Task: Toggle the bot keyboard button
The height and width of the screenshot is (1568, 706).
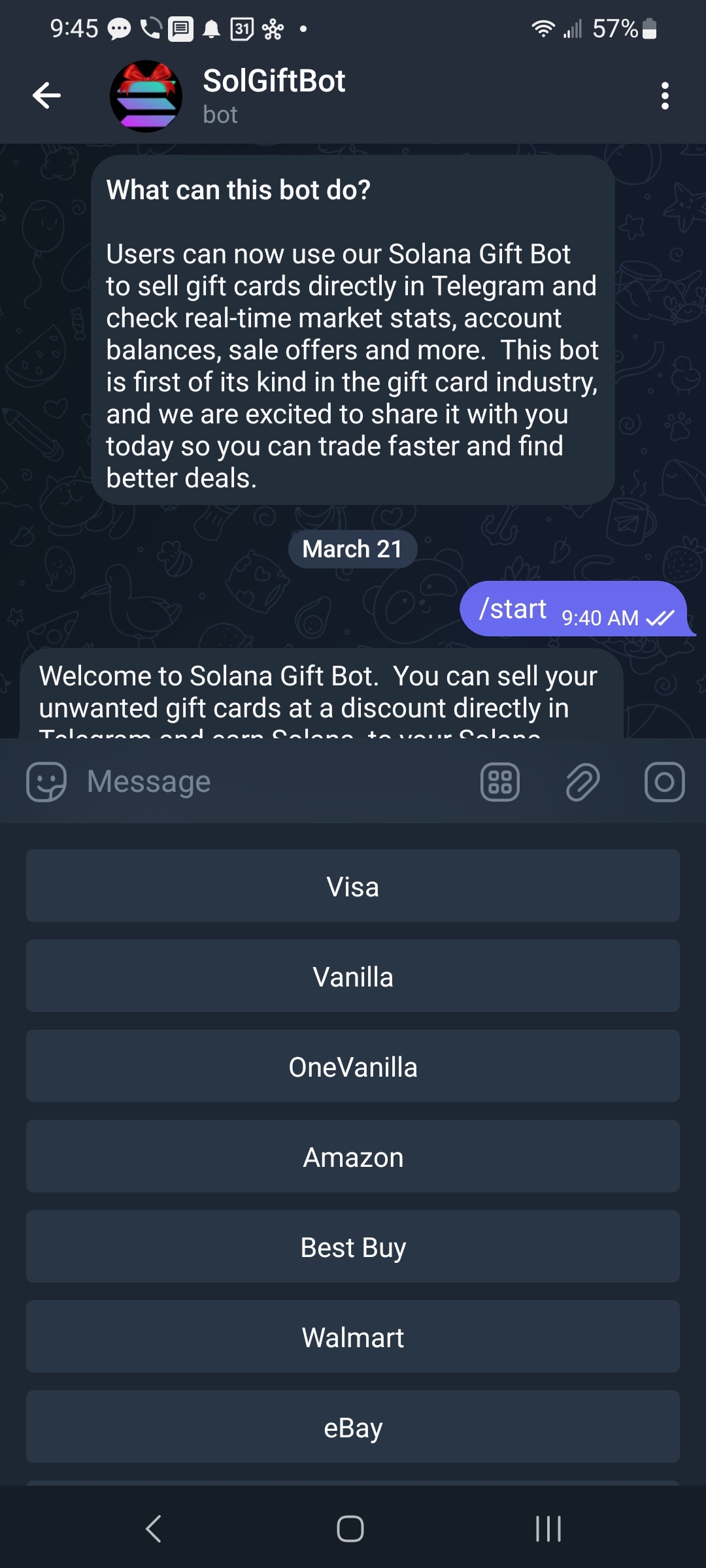Action: [x=500, y=781]
